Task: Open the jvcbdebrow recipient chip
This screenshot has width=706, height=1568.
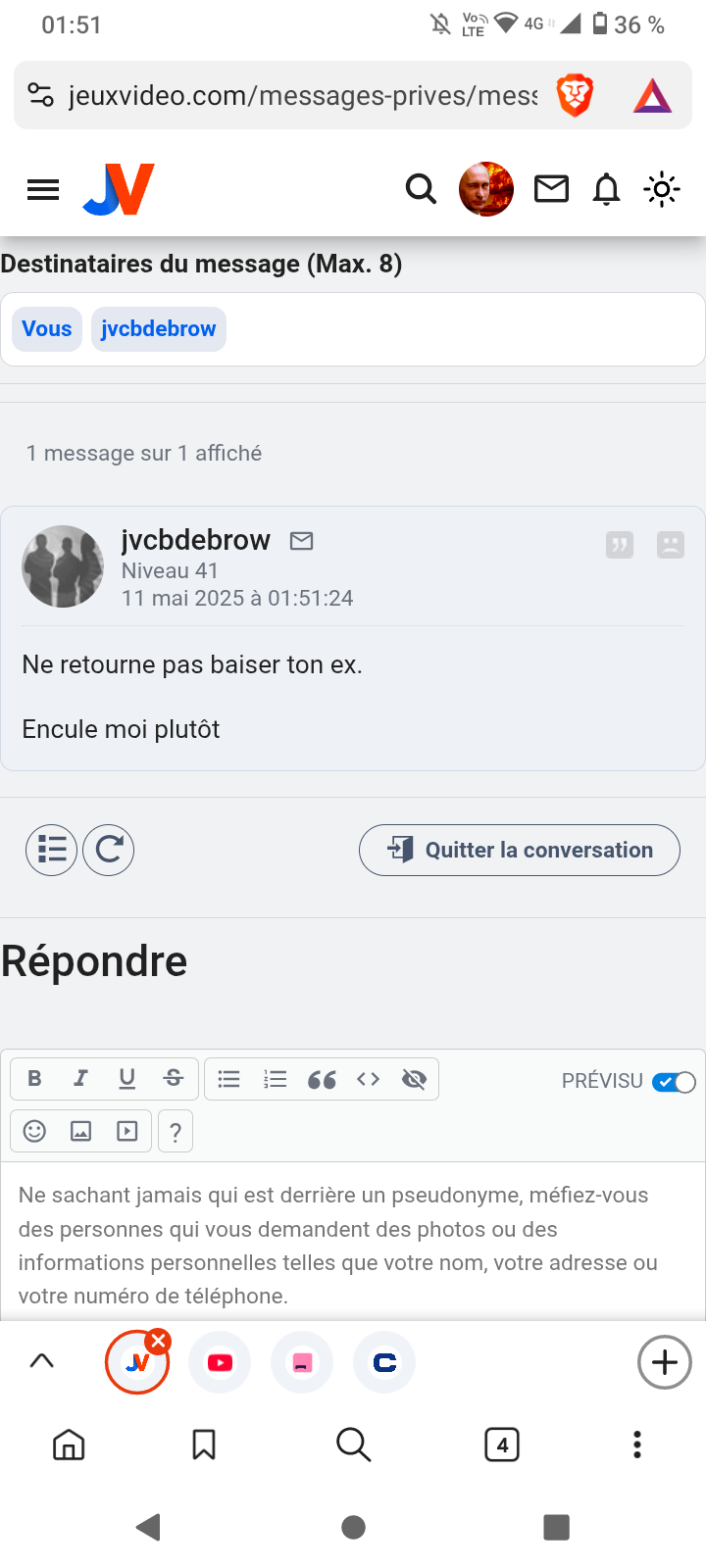Action: [x=158, y=329]
